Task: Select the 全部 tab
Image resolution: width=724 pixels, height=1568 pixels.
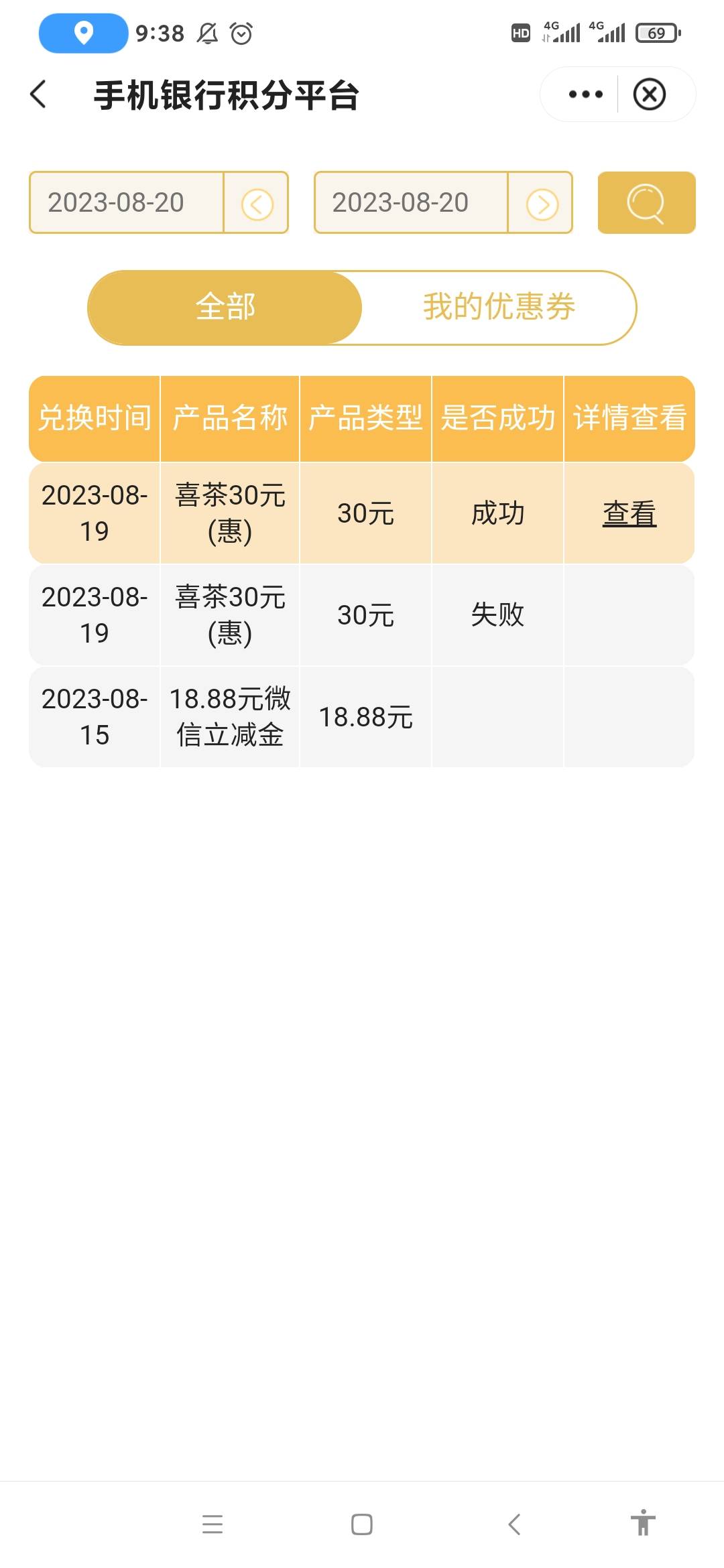Action: point(225,308)
